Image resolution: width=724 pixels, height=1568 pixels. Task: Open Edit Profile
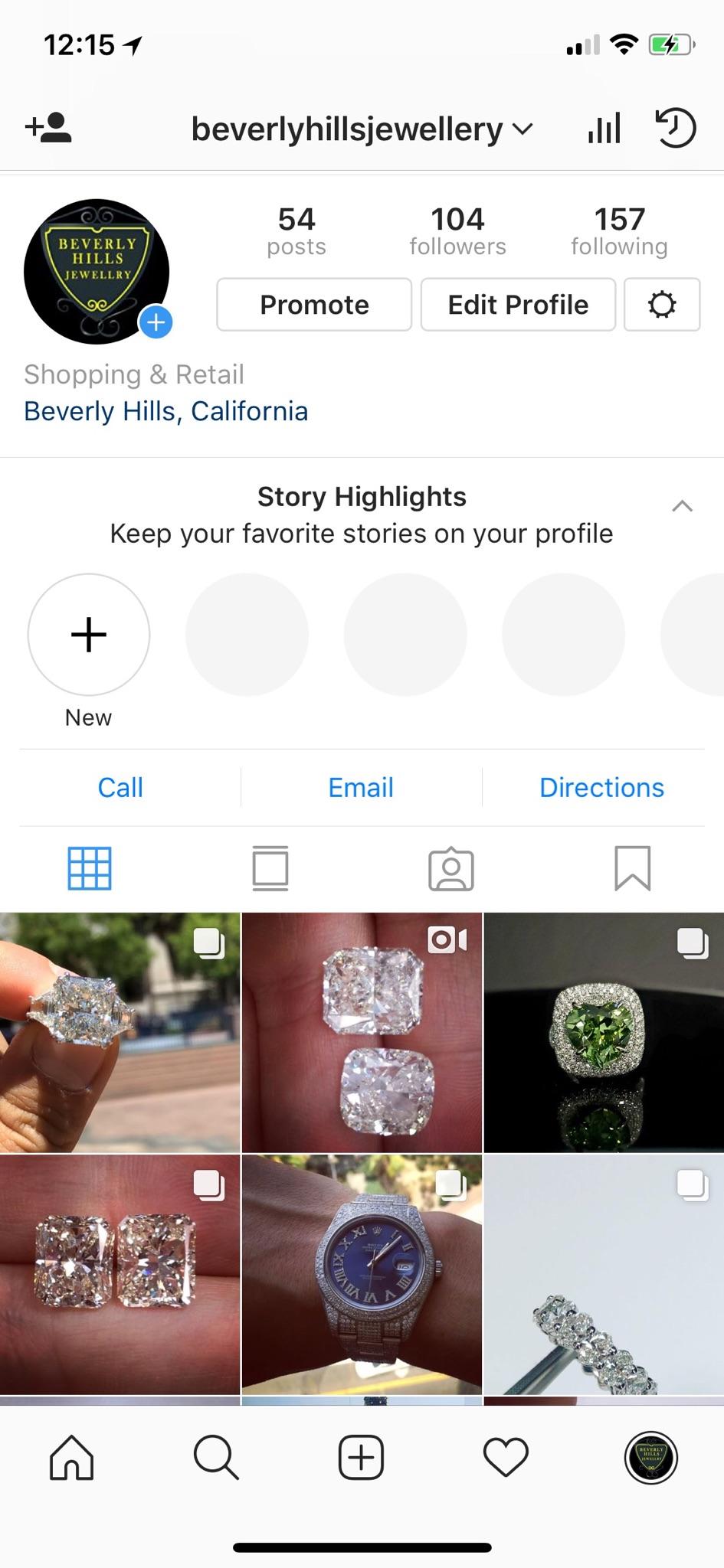click(518, 305)
